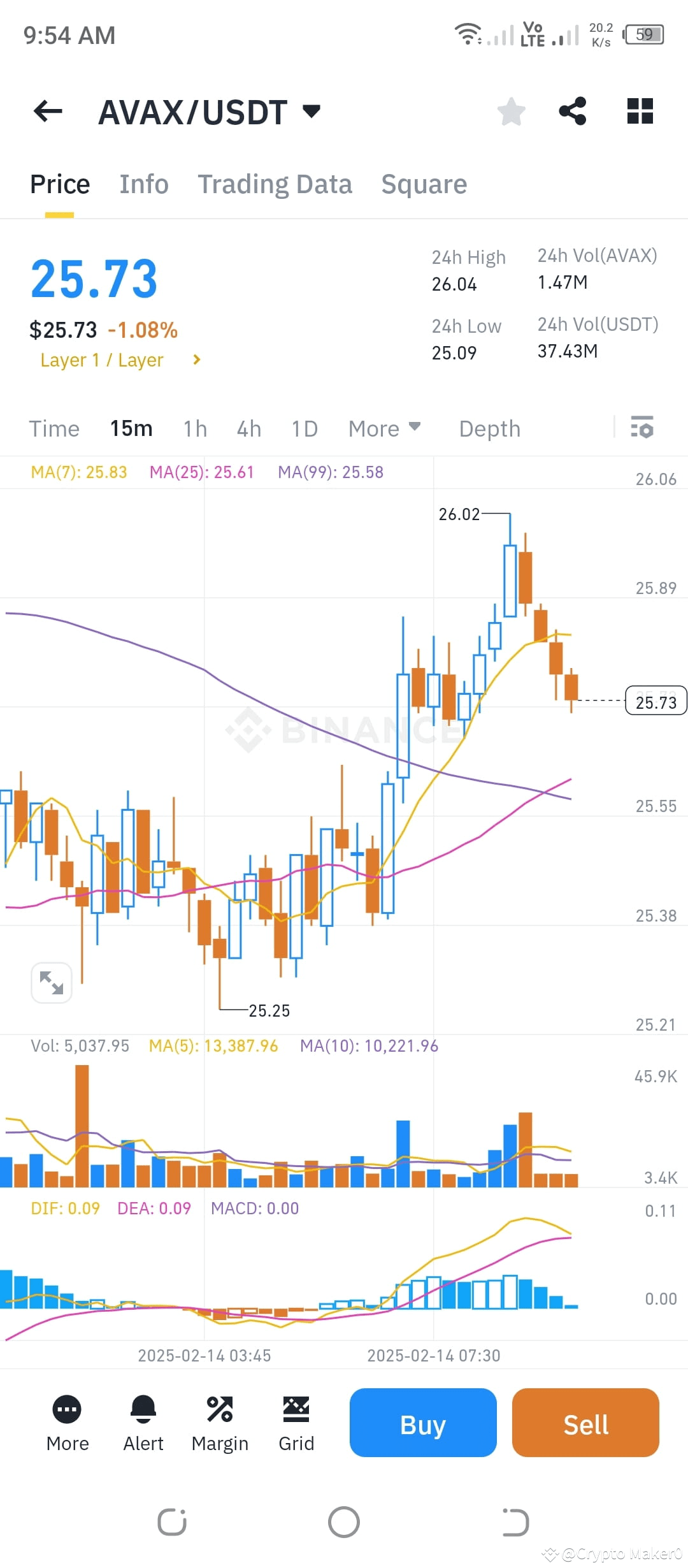This screenshot has height=1568, width=688.
Task: Tap the grid layout icon top right
Action: (640, 112)
